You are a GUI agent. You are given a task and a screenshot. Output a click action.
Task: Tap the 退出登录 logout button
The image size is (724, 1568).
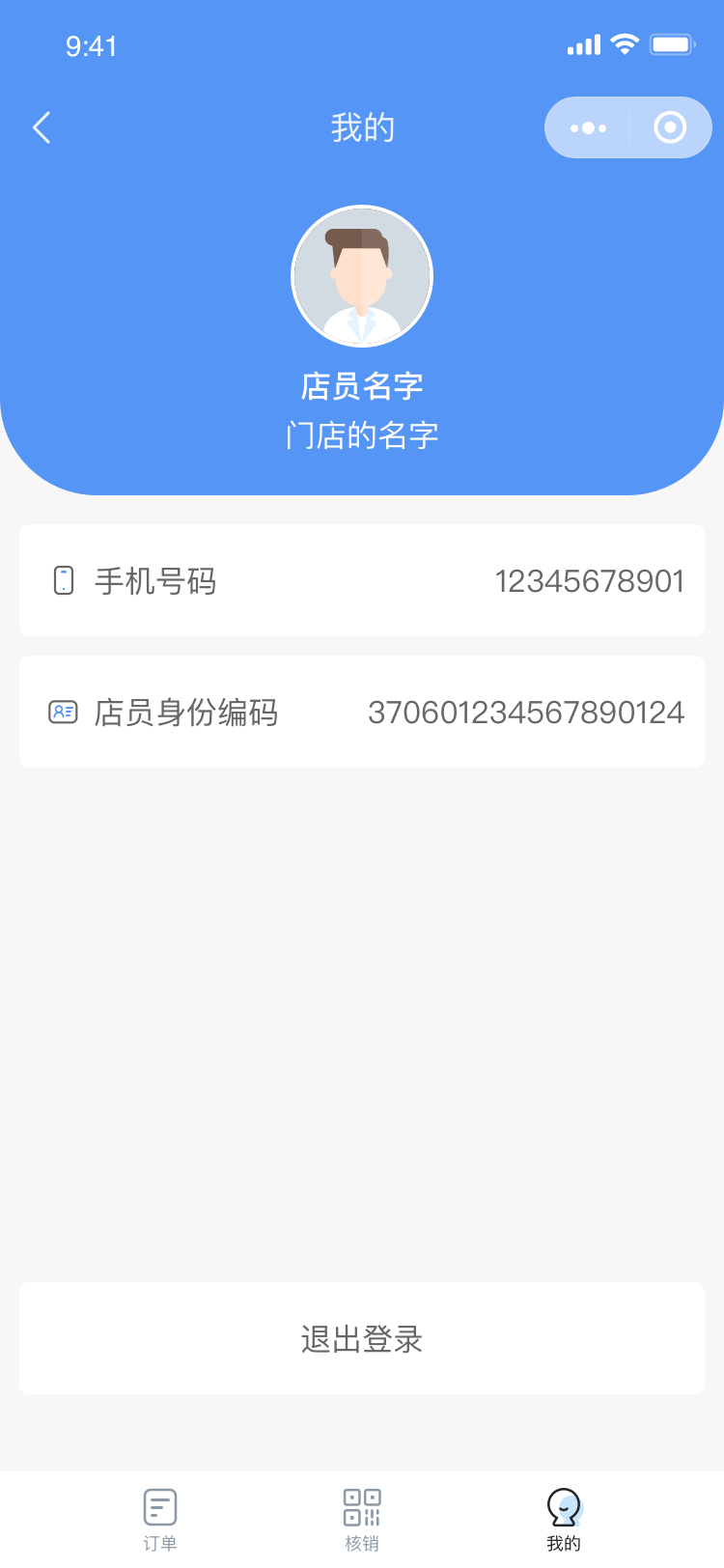(x=362, y=1338)
